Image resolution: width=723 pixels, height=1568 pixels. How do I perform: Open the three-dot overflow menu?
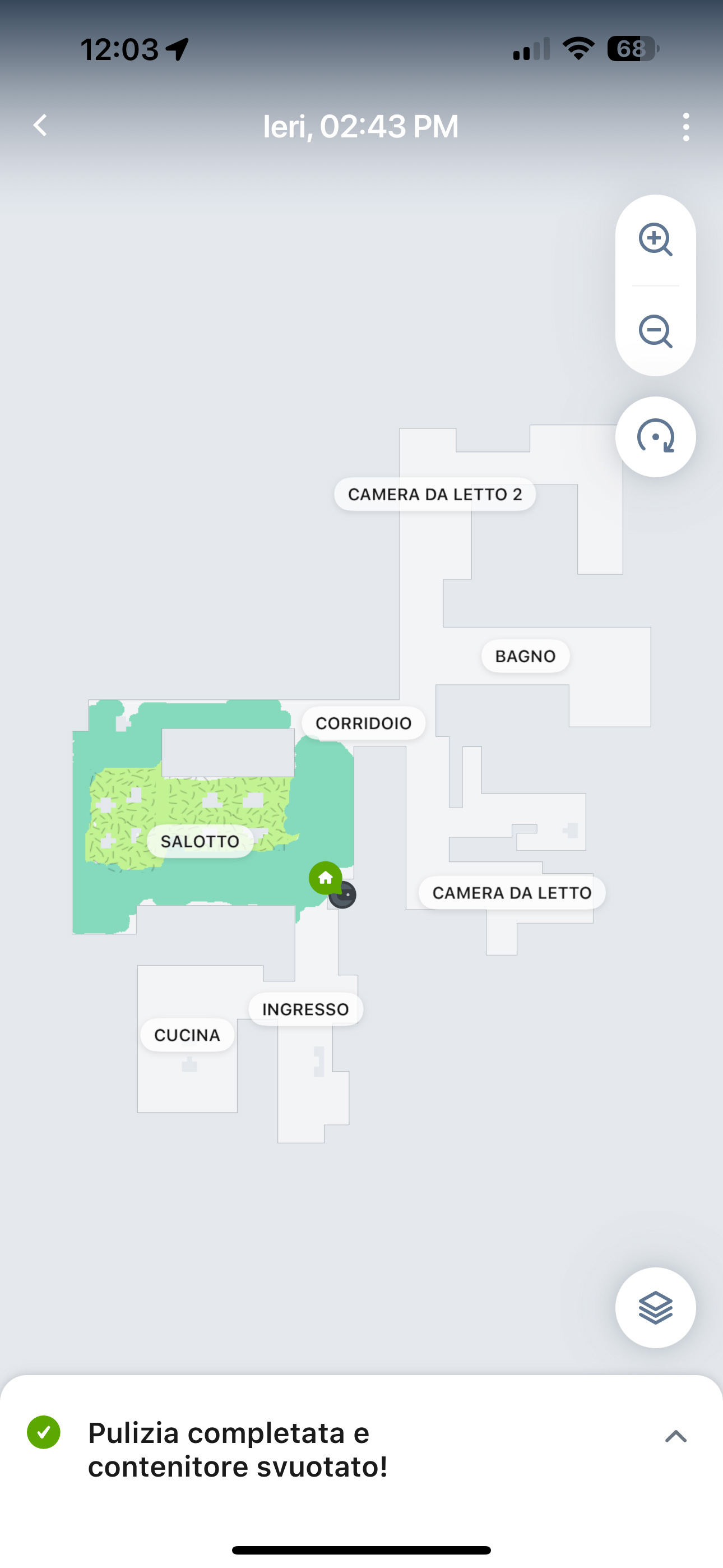686,127
